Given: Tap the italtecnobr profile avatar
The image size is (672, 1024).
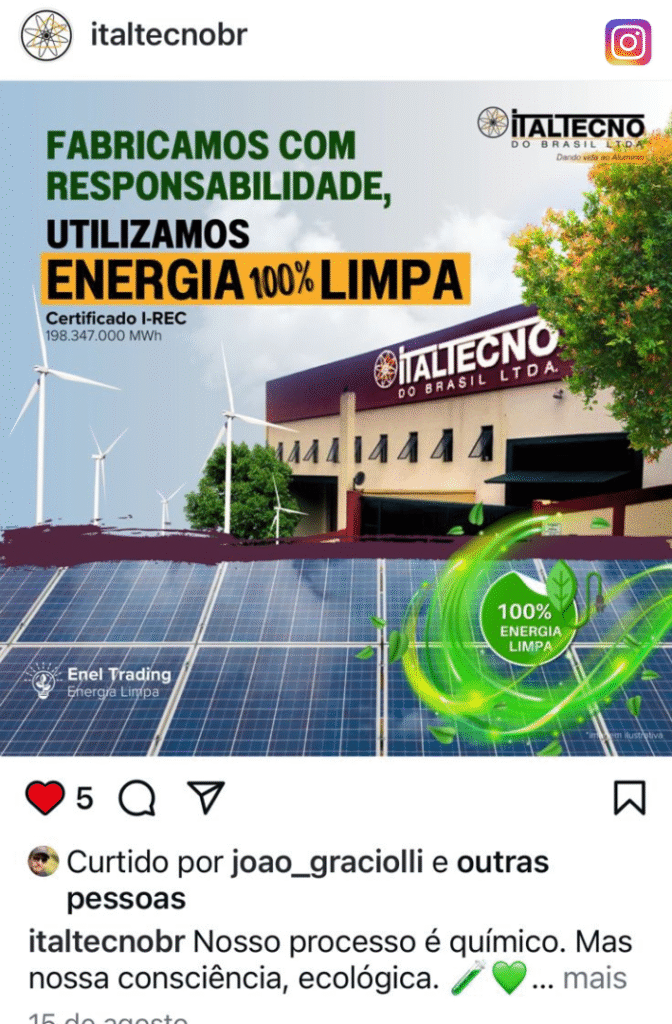Looking at the screenshot, I should 46,36.
